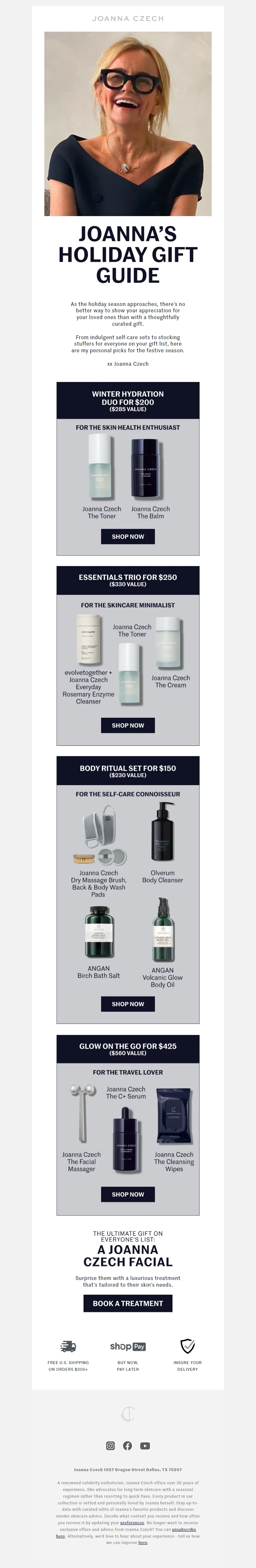The image size is (256, 1568).
Task: Open the Joanna Czech hero photo
Action: pyautogui.click(x=127, y=124)
